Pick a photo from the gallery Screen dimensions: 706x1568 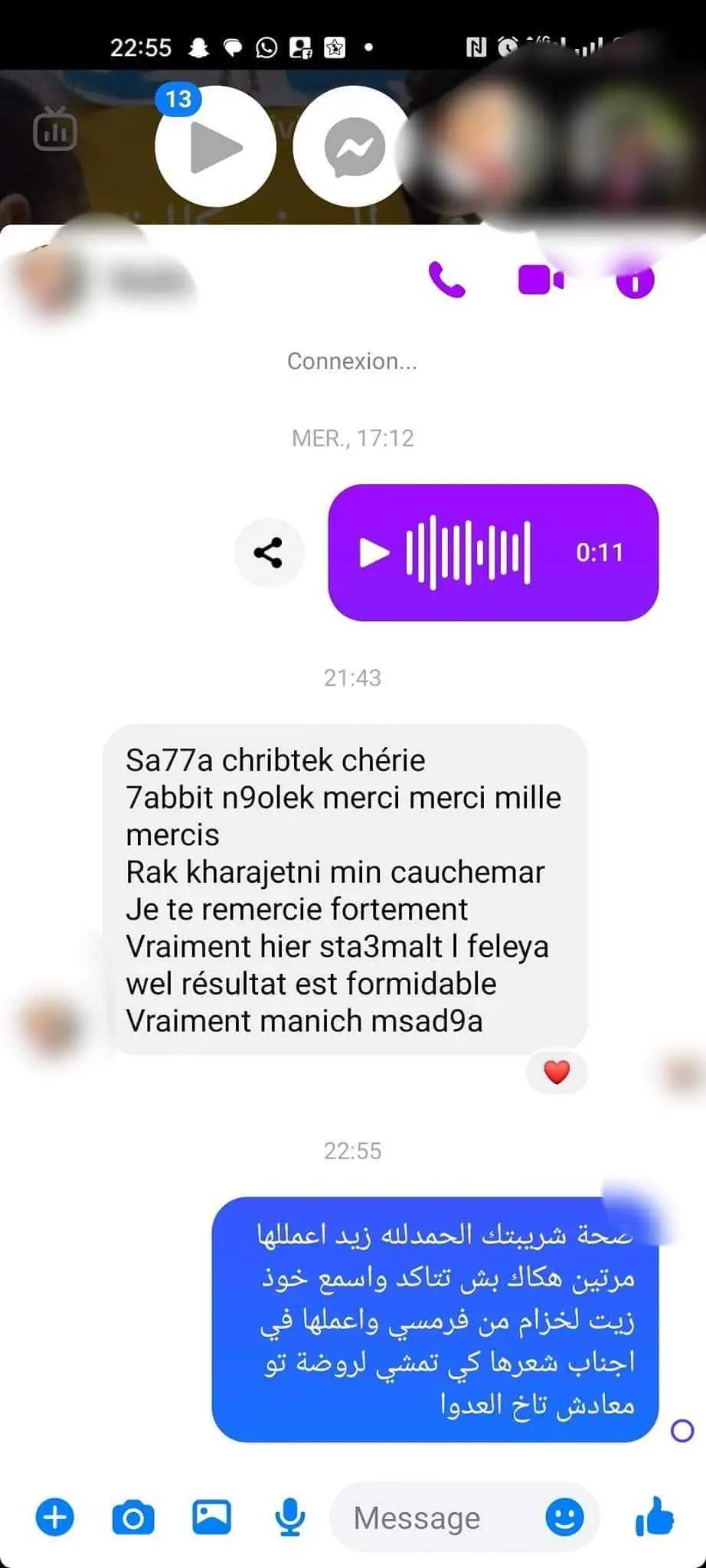pos(211,1517)
